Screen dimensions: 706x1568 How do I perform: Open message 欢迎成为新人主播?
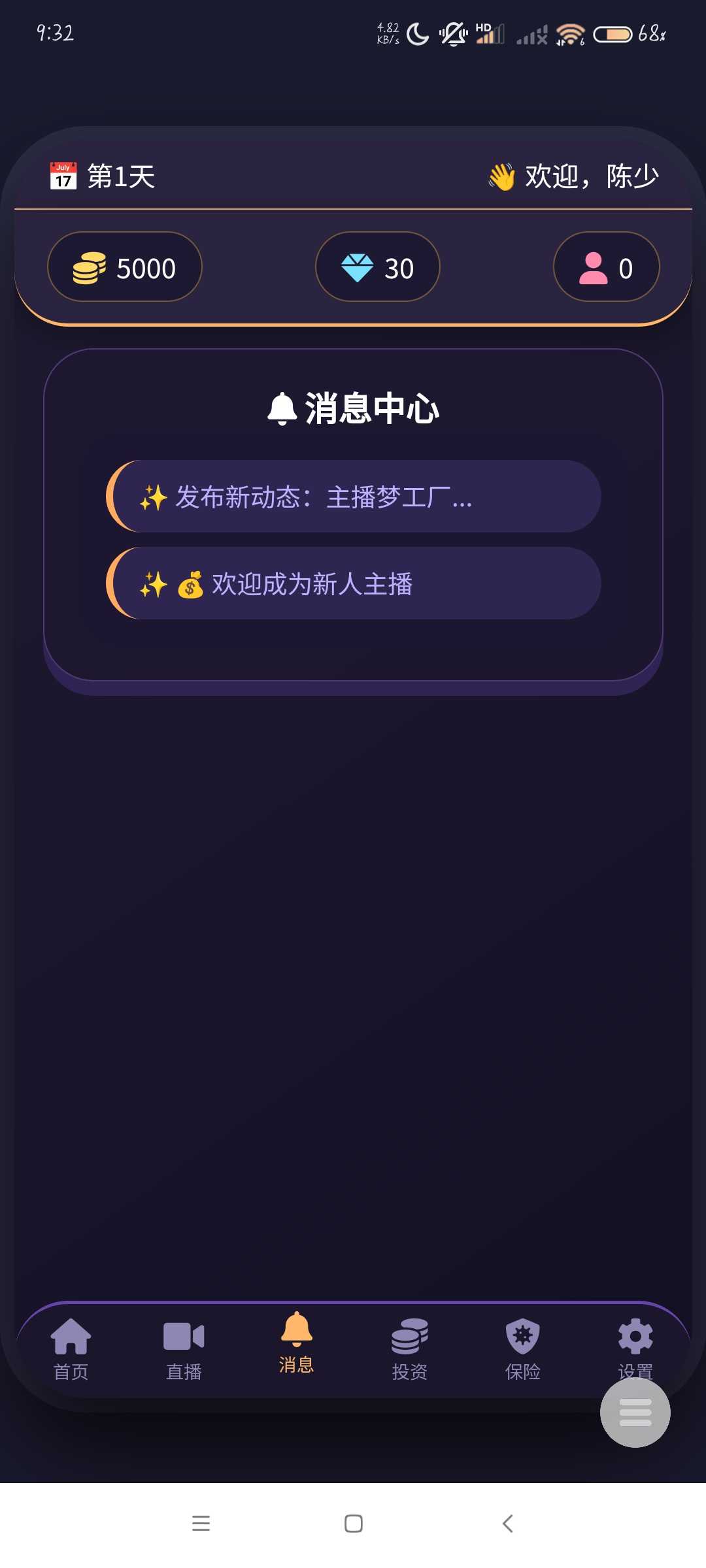(x=353, y=583)
